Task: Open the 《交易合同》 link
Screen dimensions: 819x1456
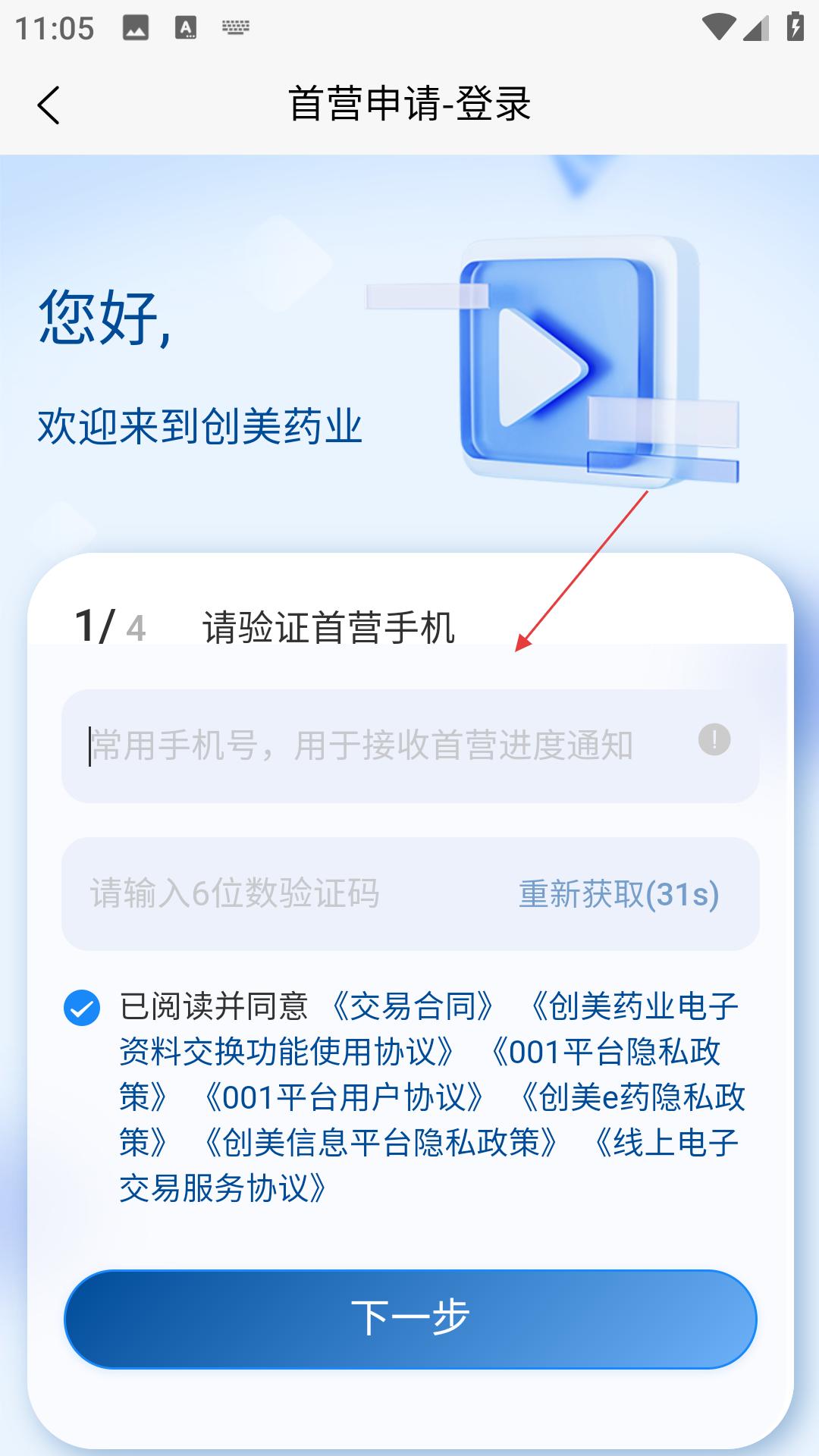Action: coord(415,1007)
